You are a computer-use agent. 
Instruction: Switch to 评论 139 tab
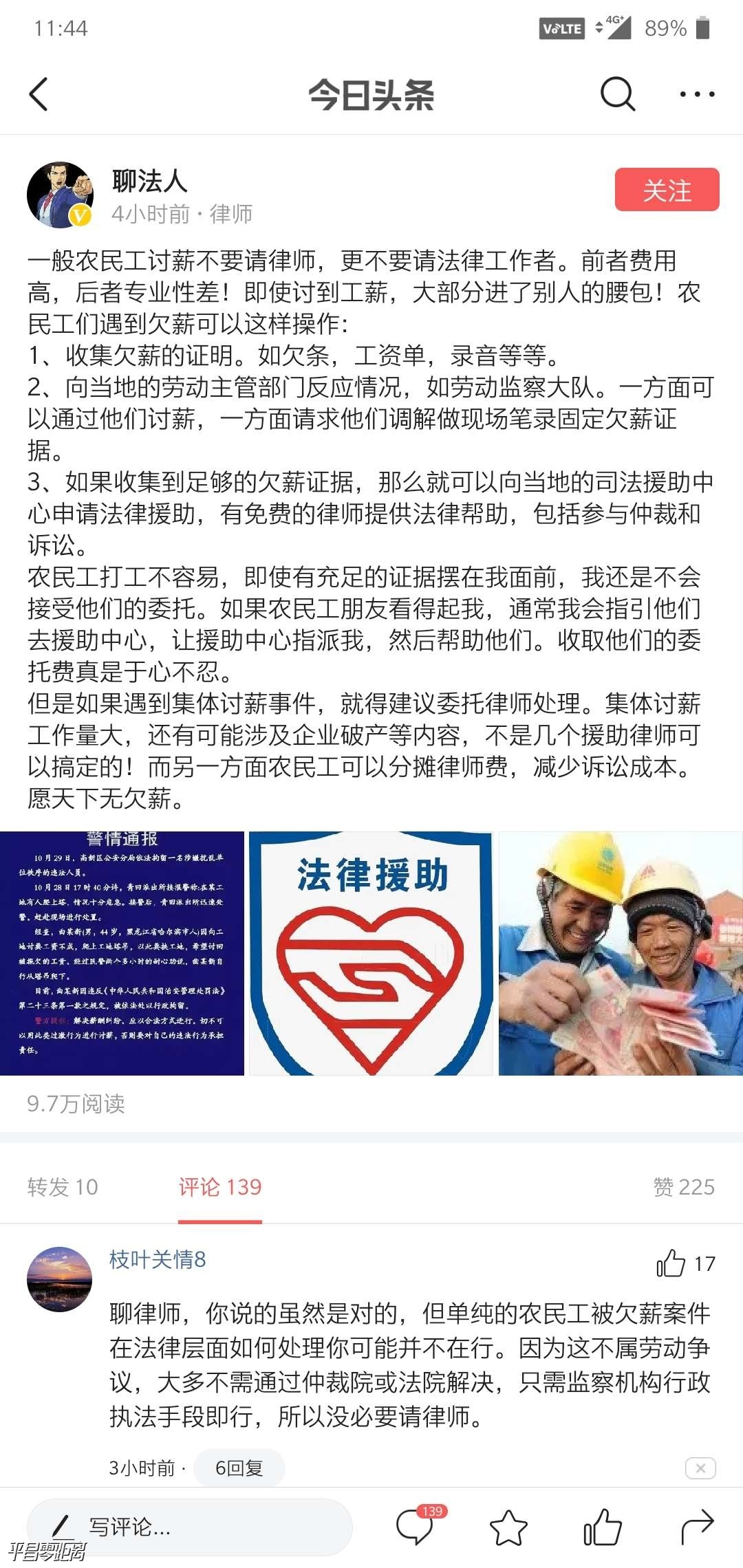220,1187
